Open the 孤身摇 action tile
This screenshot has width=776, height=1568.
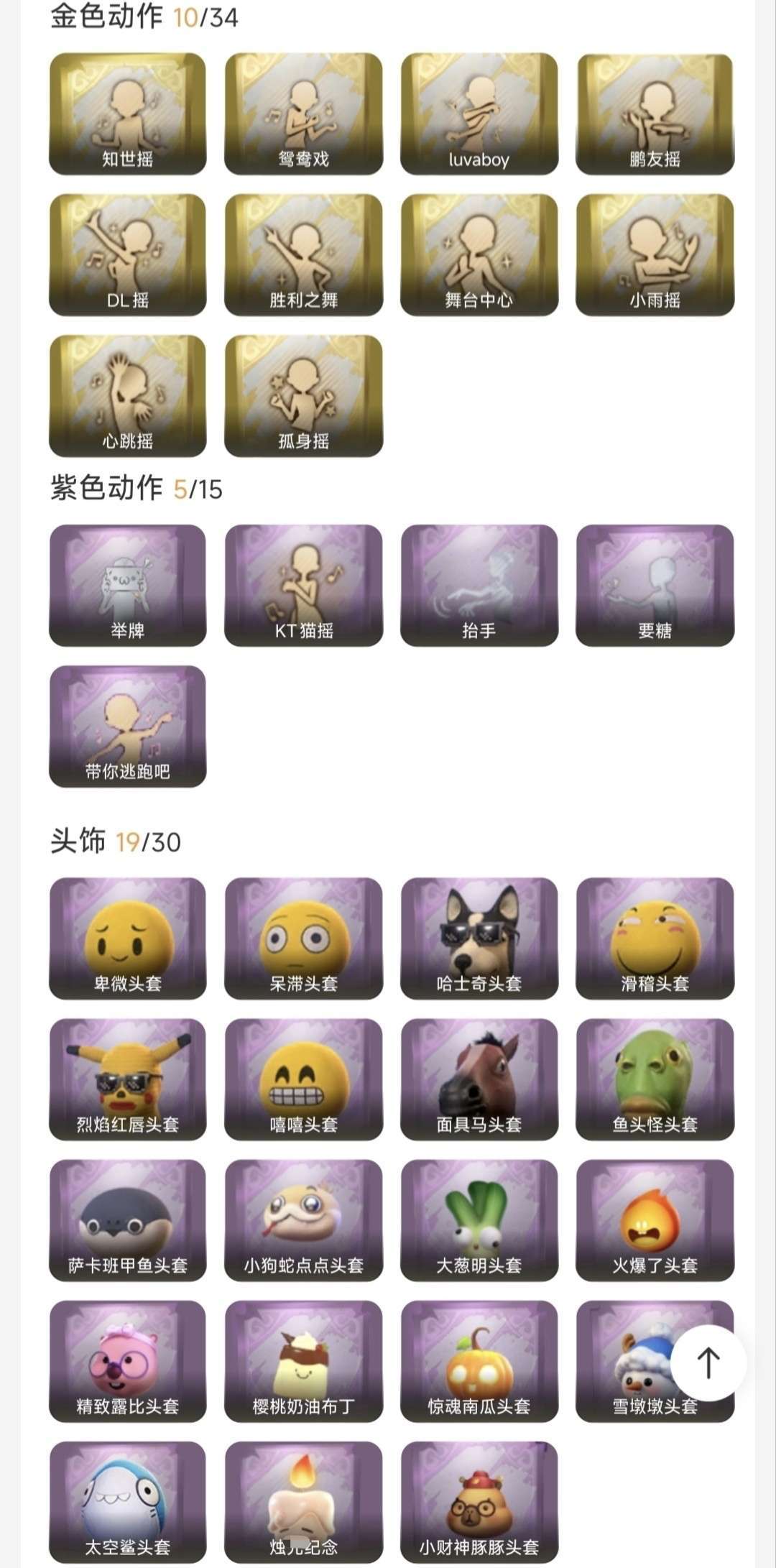[x=303, y=395]
